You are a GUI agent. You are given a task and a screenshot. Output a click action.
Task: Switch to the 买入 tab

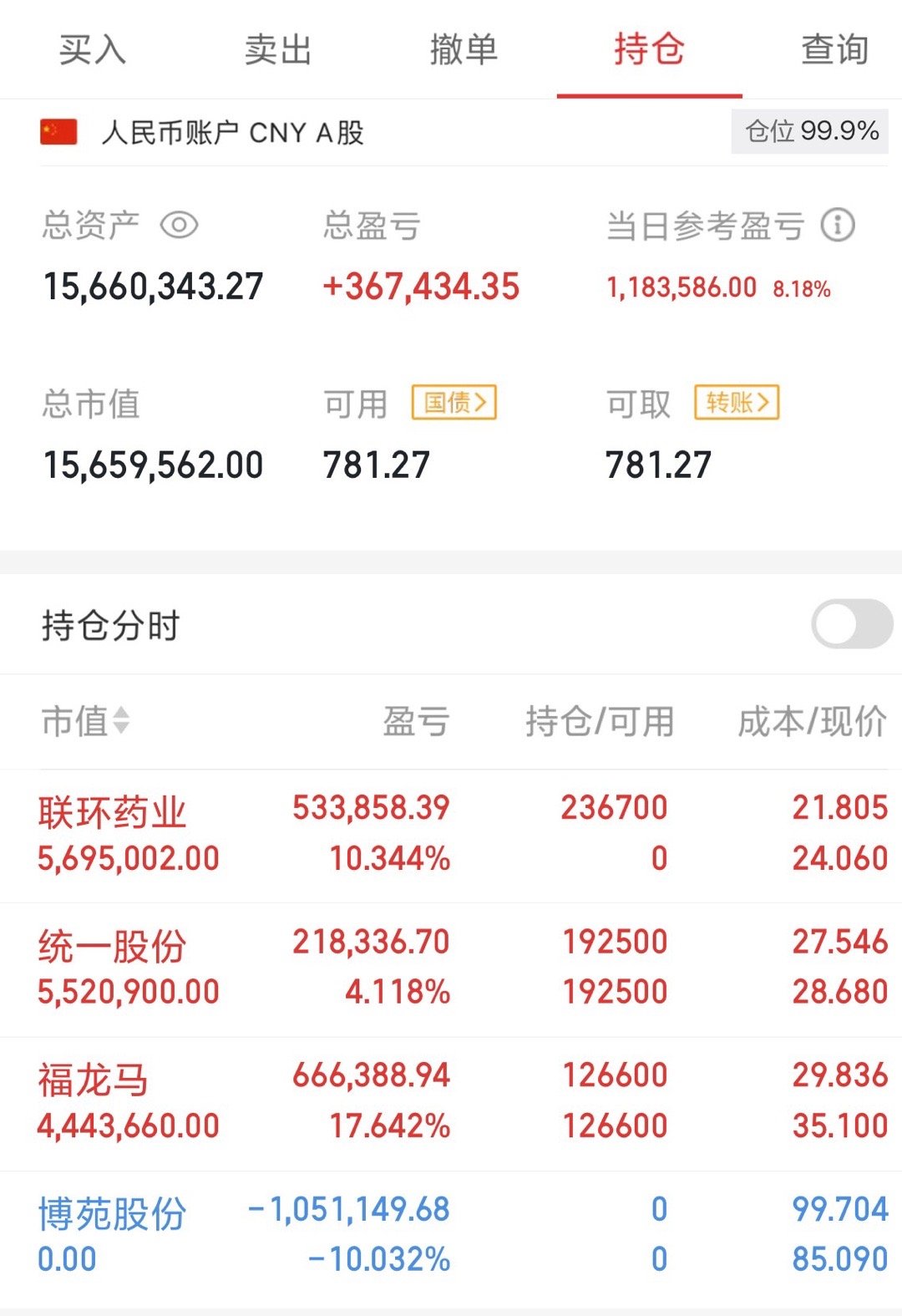pyautogui.click(x=90, y=50)
